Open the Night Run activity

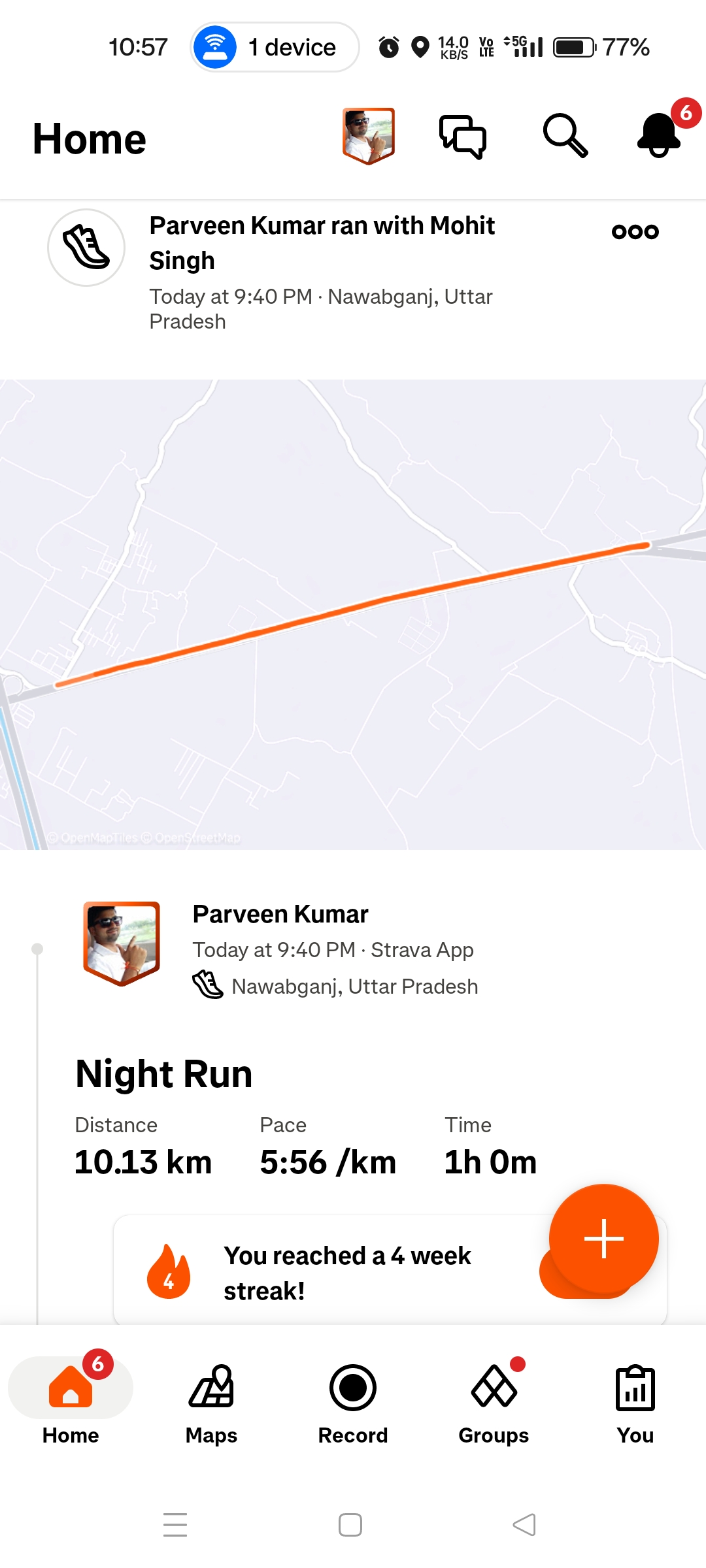[x=163, y=1074]
